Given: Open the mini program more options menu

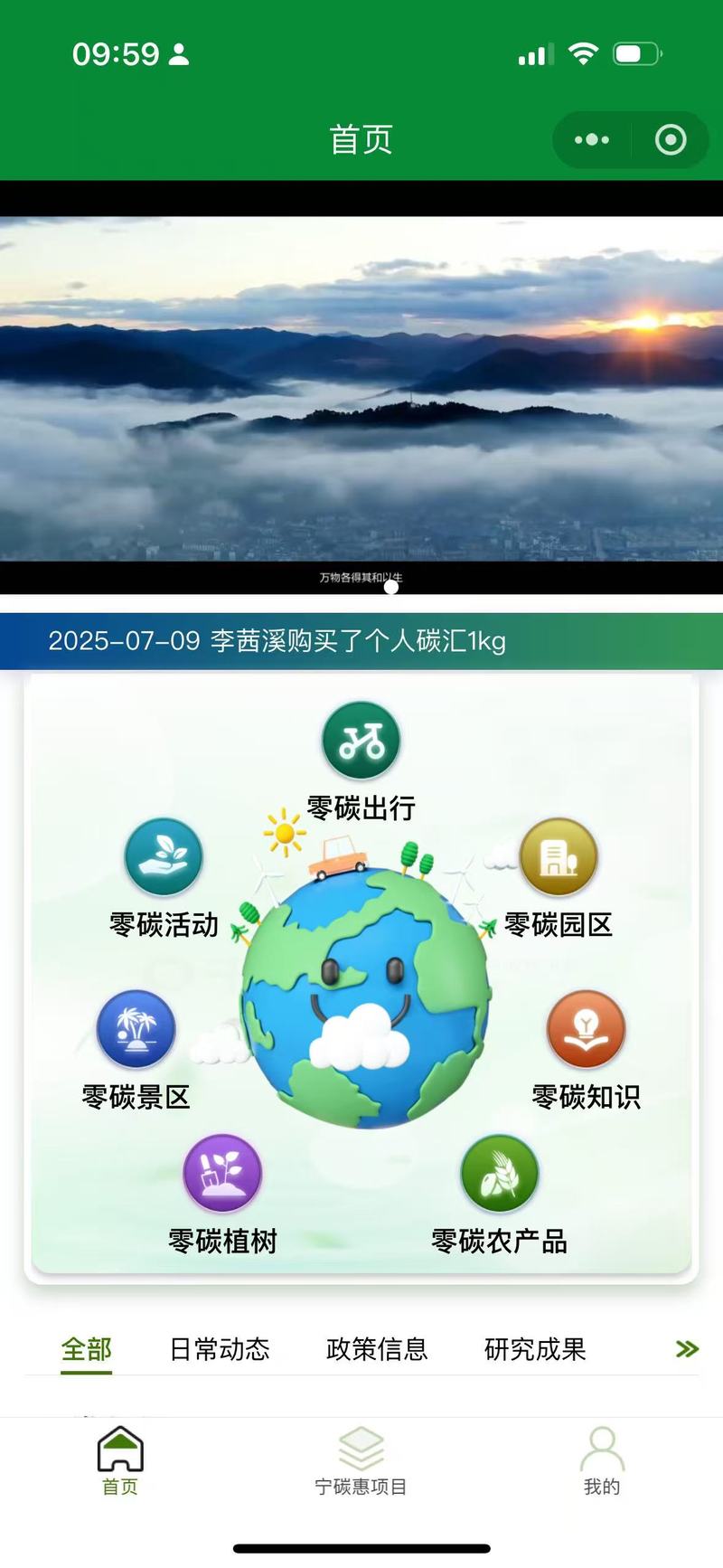Looking at the screenshot, I should [x=592, y=140].
